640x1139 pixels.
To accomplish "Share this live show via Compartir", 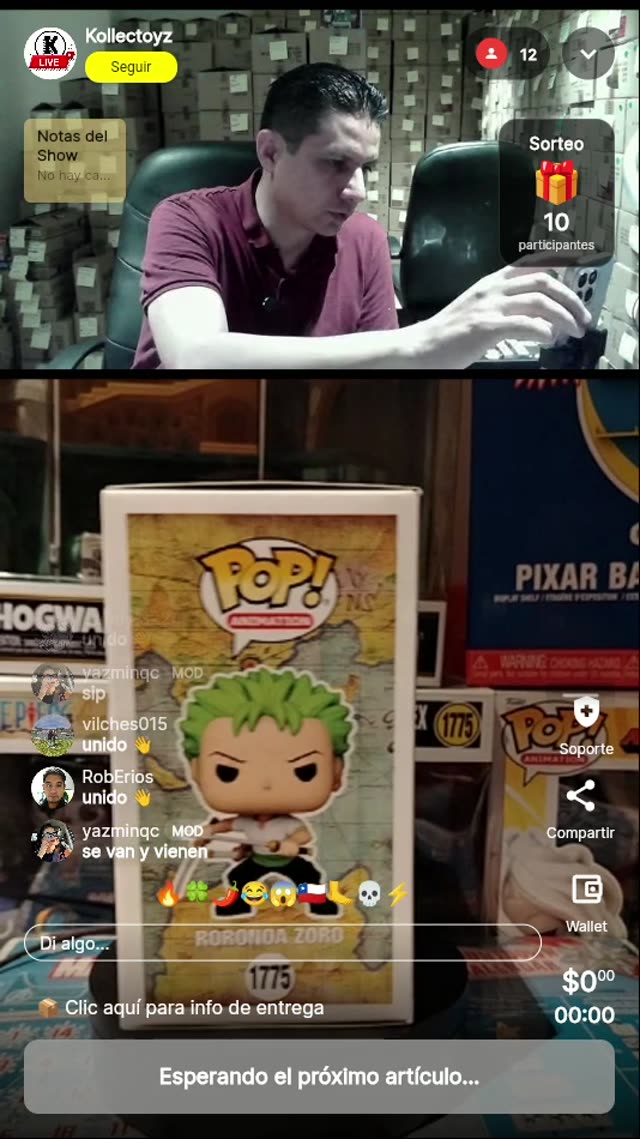I will [x=580, y=796].
